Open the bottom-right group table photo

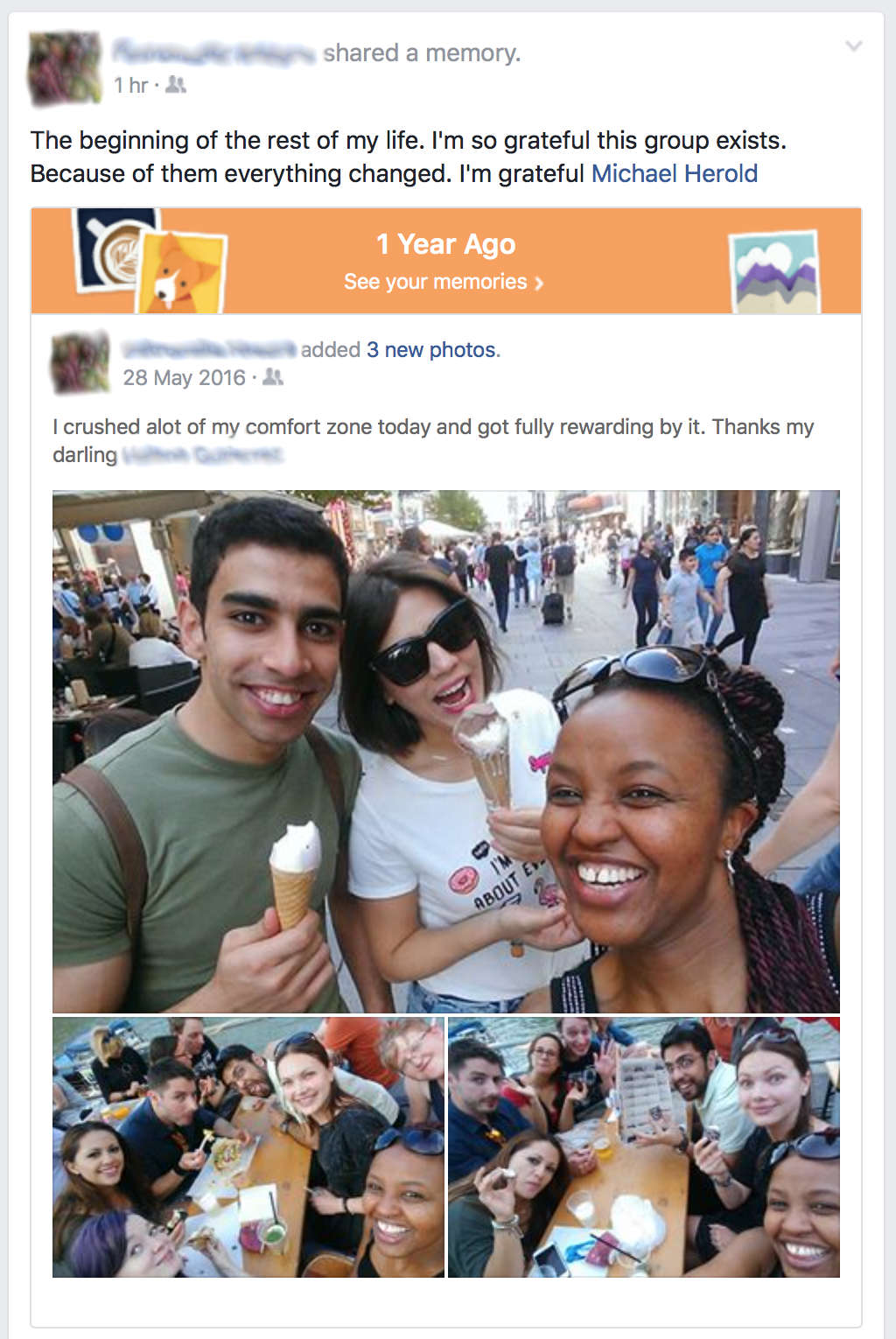(643, 1146)
